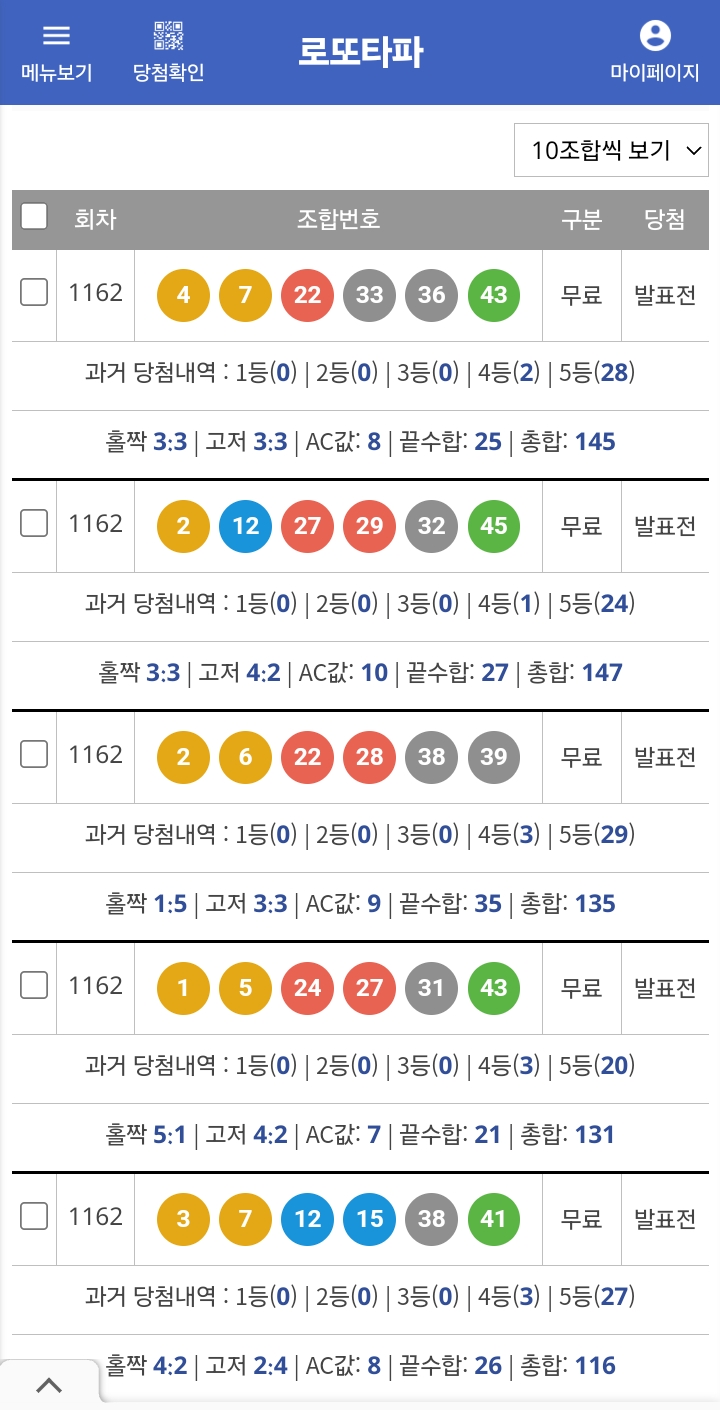Expand the bottom panel with up chevron

(49, 1385)
